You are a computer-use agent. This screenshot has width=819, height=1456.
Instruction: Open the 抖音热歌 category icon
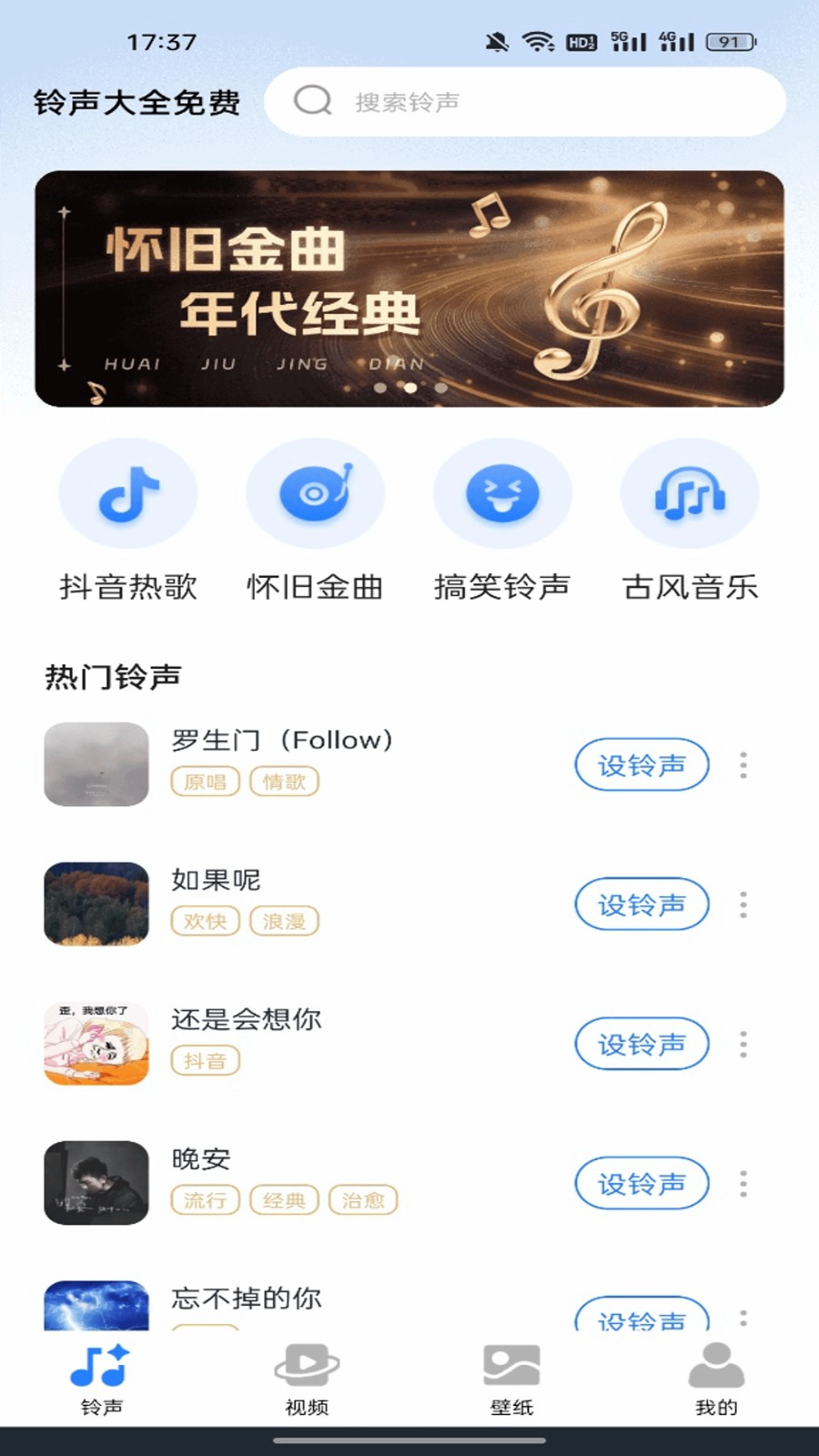click(128, 492)
